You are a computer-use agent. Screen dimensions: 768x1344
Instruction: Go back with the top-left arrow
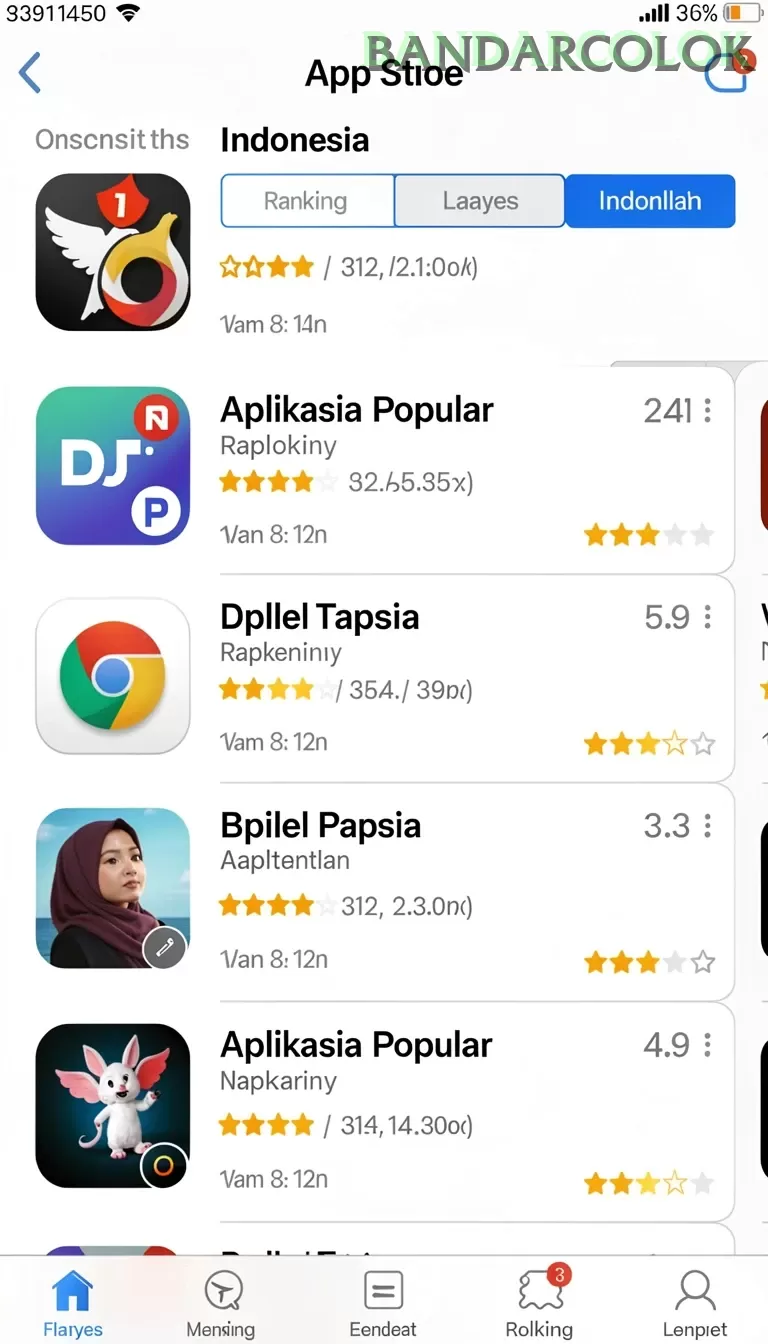pyautogui.click(x=30, y=73)
